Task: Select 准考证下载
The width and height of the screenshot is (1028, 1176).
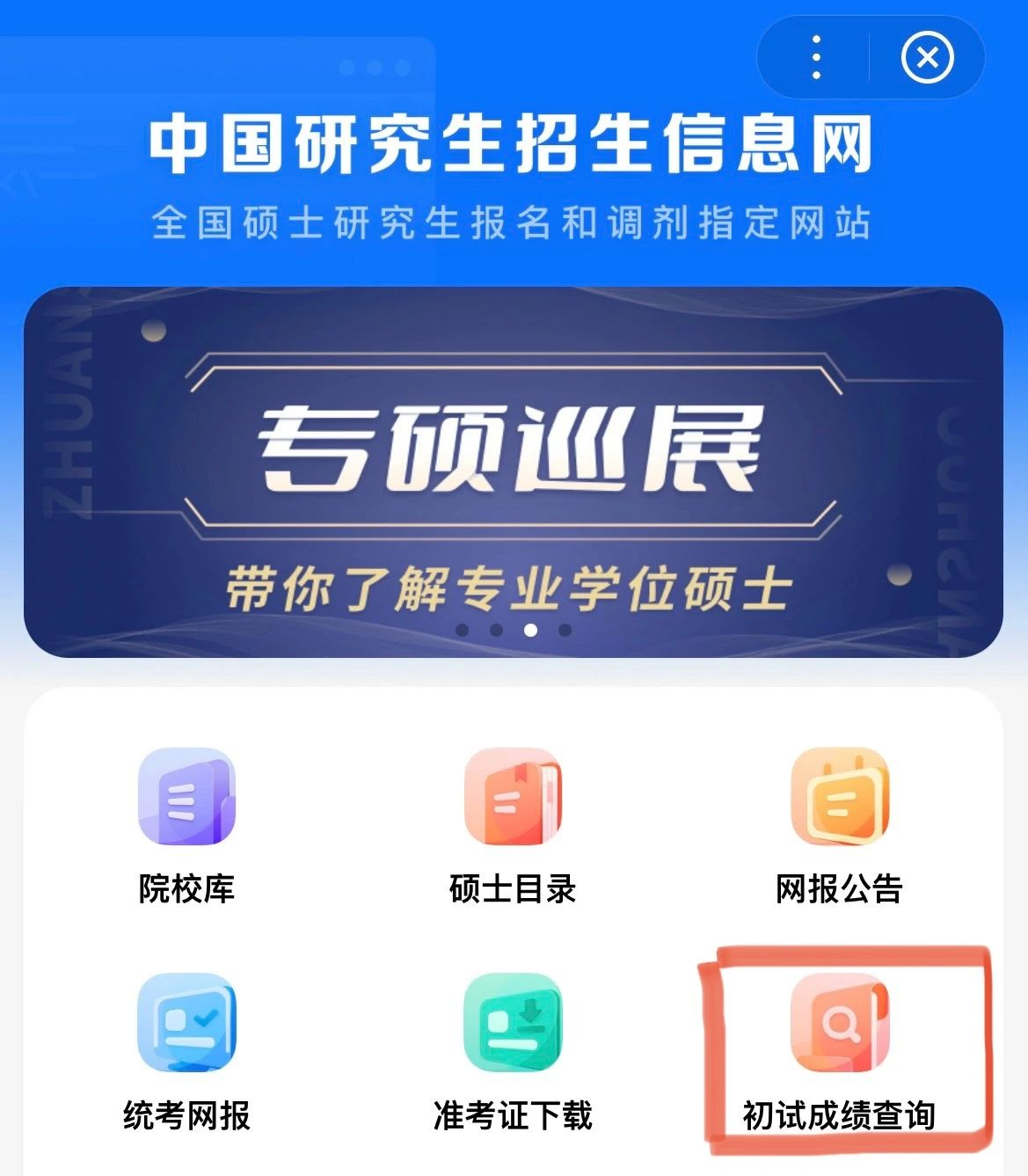Action: [x=513, y=1049]
